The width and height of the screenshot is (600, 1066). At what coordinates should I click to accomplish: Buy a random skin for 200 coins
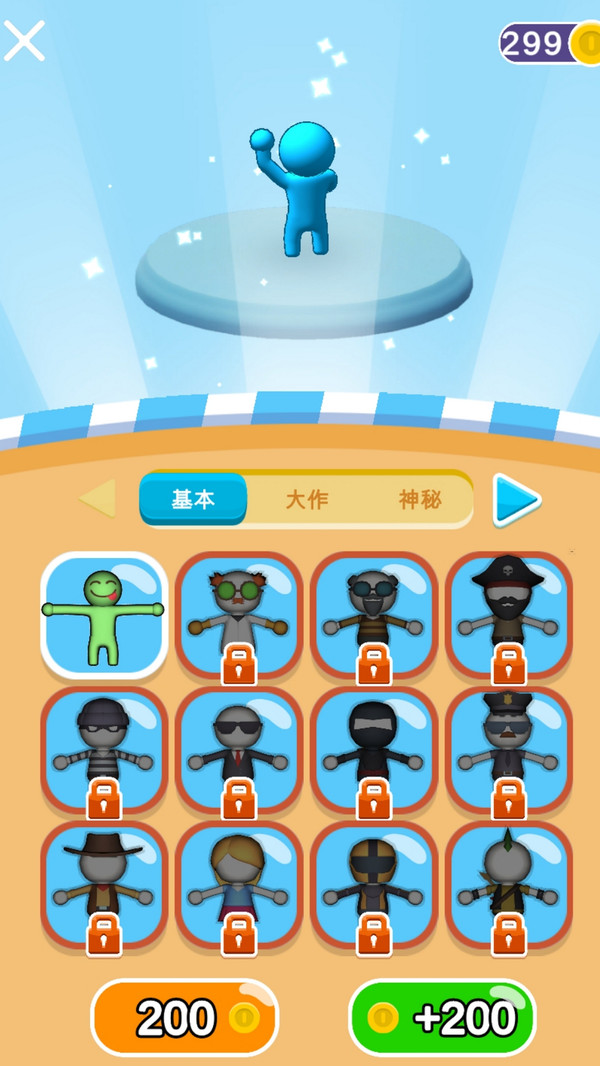click(x=185, y=1018)
